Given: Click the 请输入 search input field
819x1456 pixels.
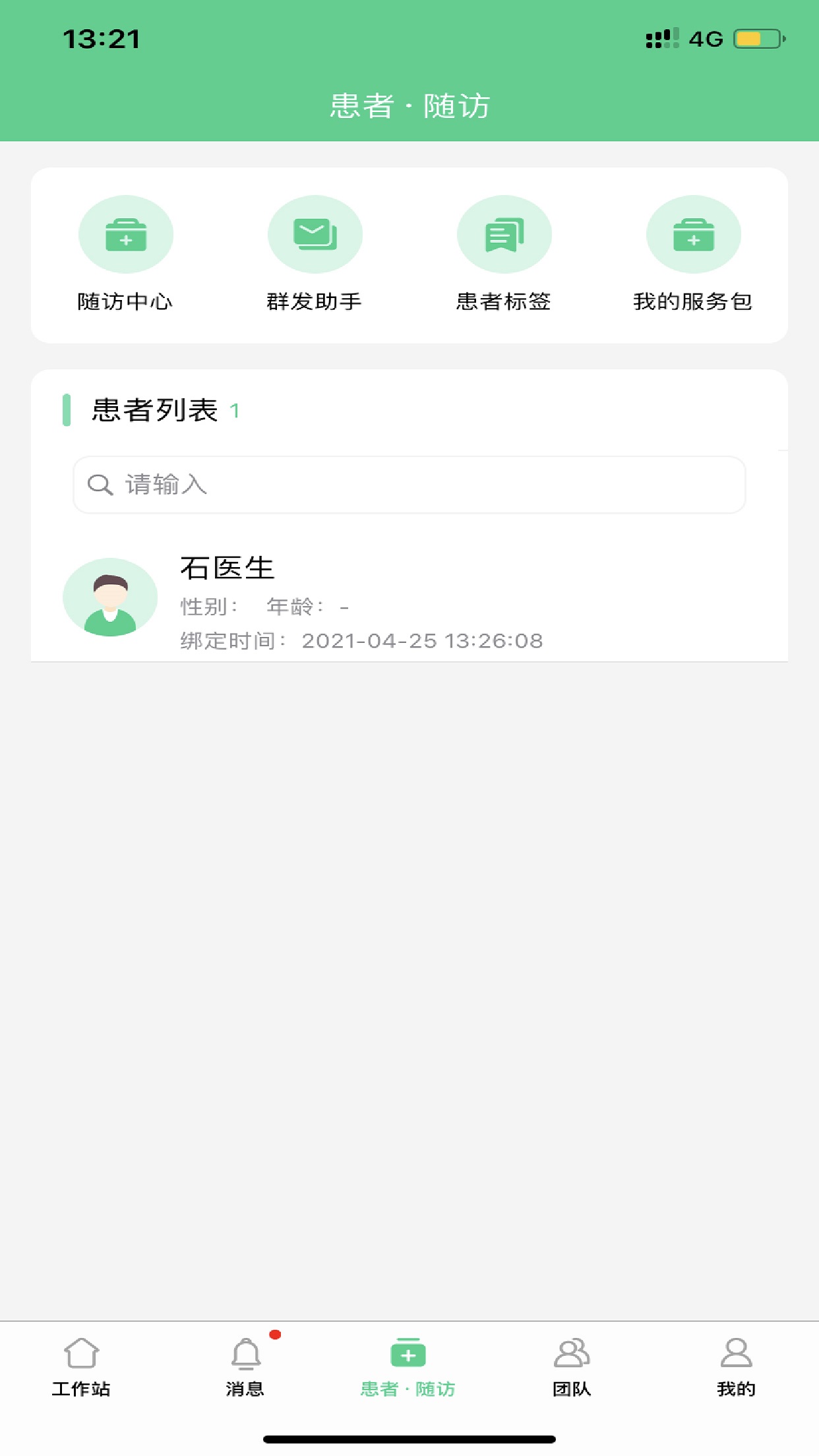Looking at the screenshot, I should click(x=409, y=483).
